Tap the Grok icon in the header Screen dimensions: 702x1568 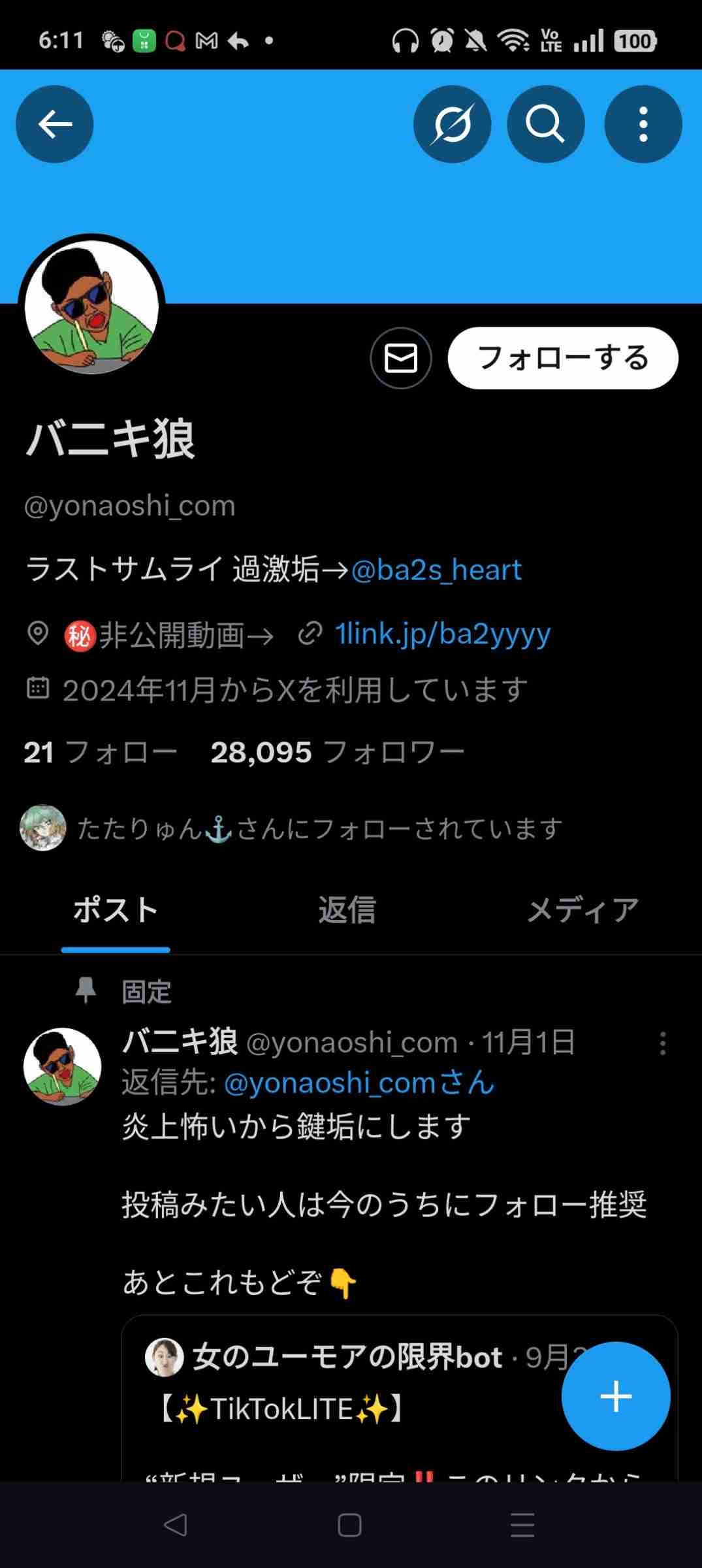tap(452, 124)
